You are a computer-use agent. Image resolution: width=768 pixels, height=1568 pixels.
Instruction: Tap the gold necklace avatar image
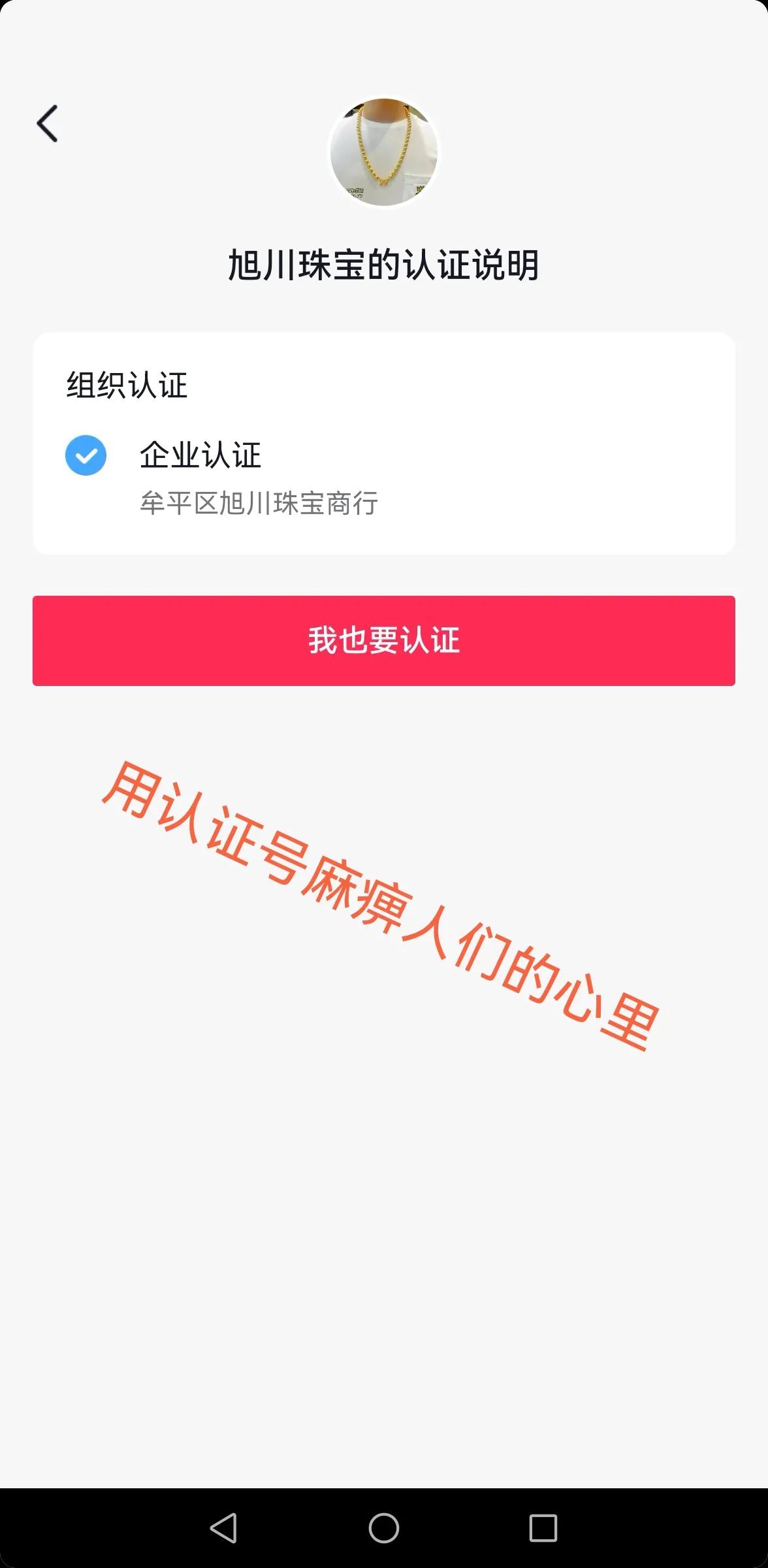coord(384,153)
